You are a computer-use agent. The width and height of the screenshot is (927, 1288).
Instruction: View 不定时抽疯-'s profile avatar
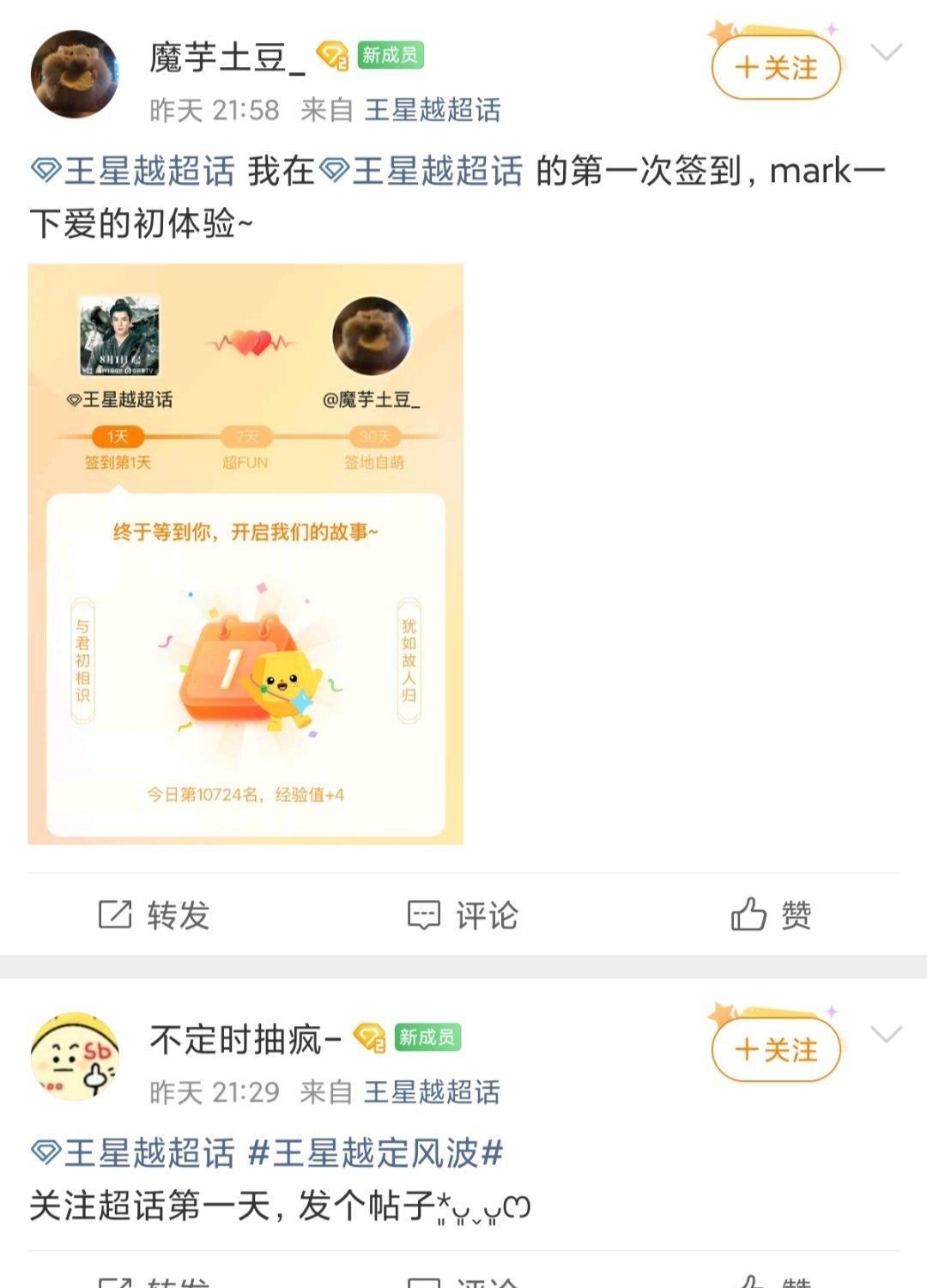point(75,1056)
